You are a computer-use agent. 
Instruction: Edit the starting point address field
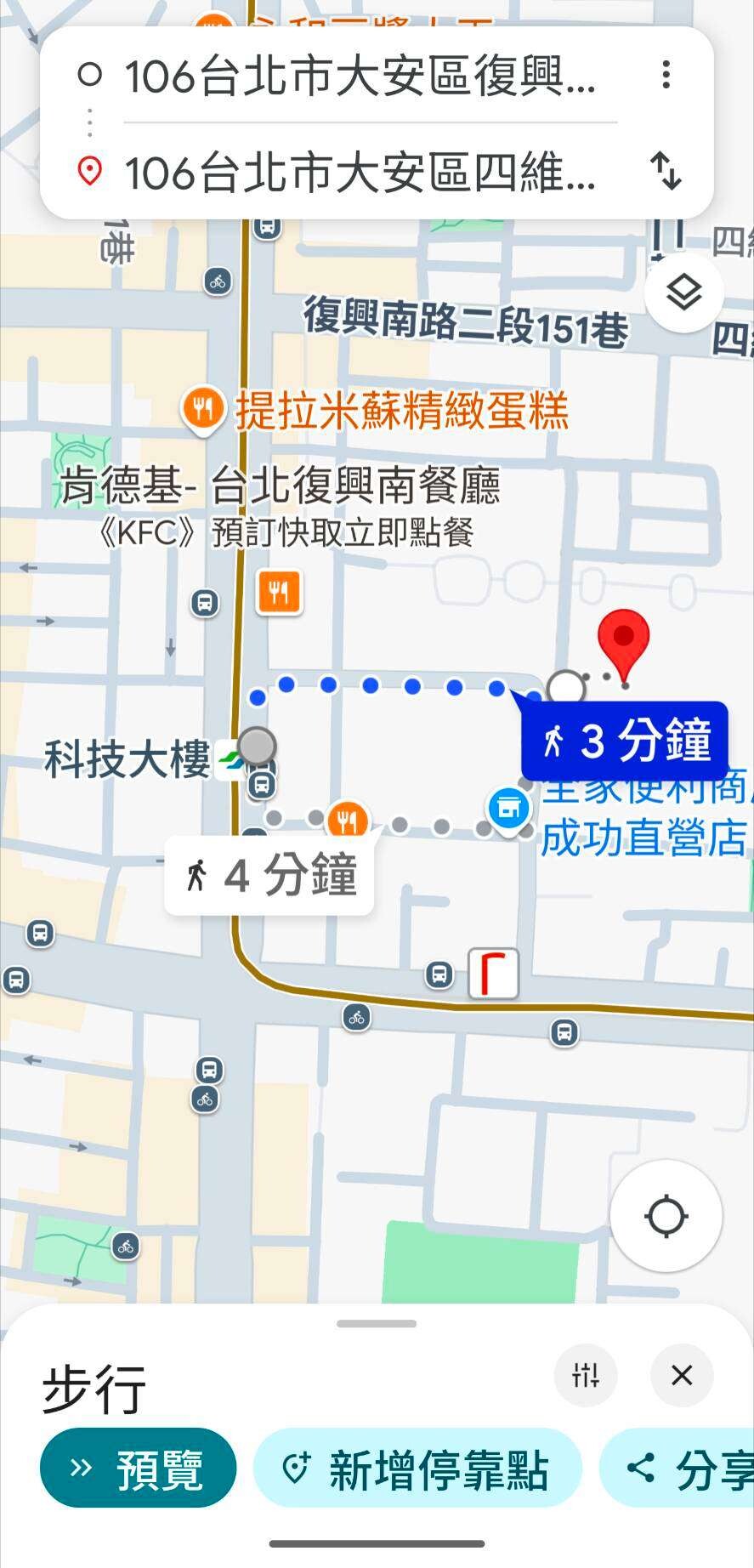coord(361,77)
